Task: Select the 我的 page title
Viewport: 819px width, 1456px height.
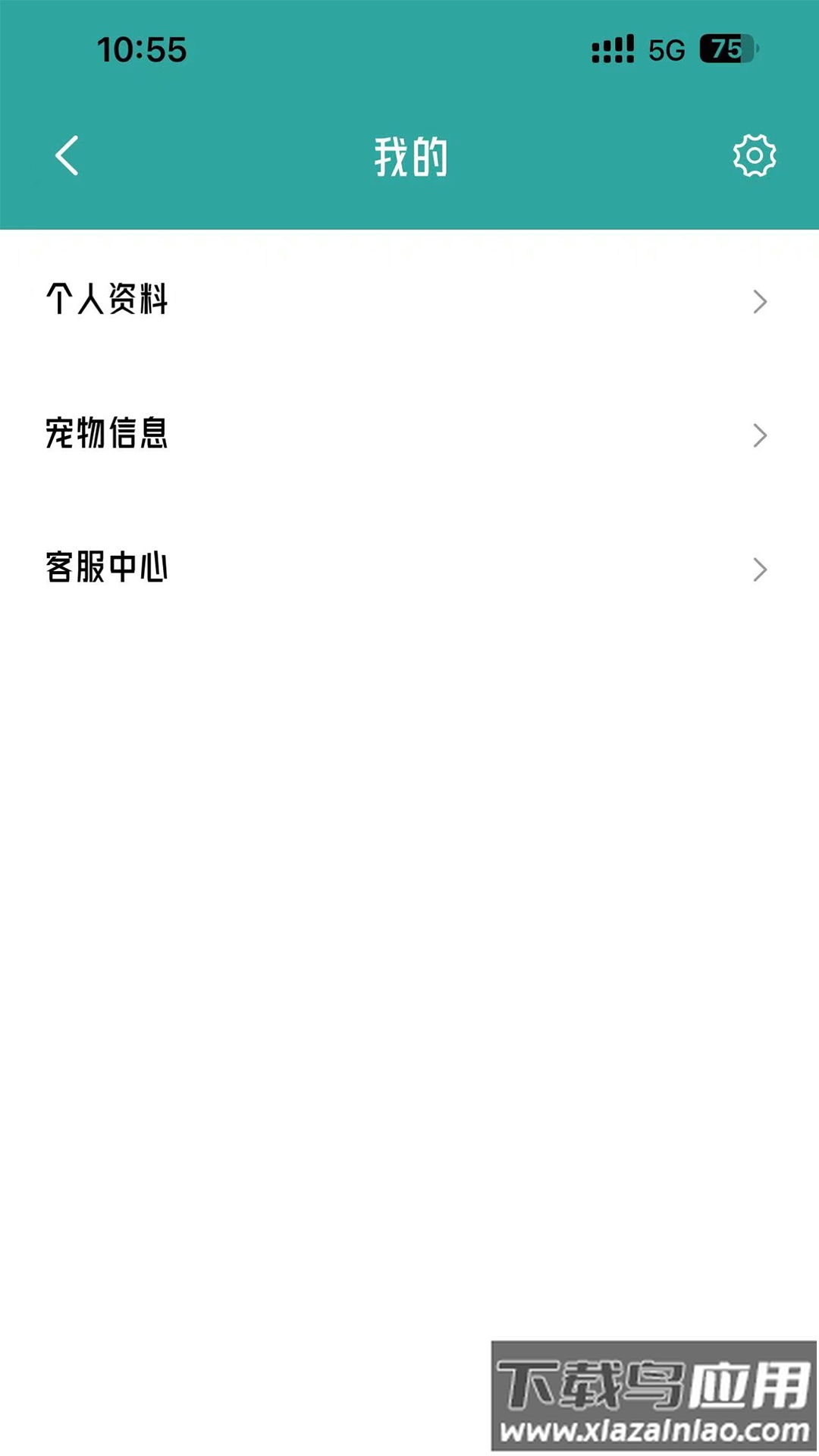Action: click(x=412, y=155)
